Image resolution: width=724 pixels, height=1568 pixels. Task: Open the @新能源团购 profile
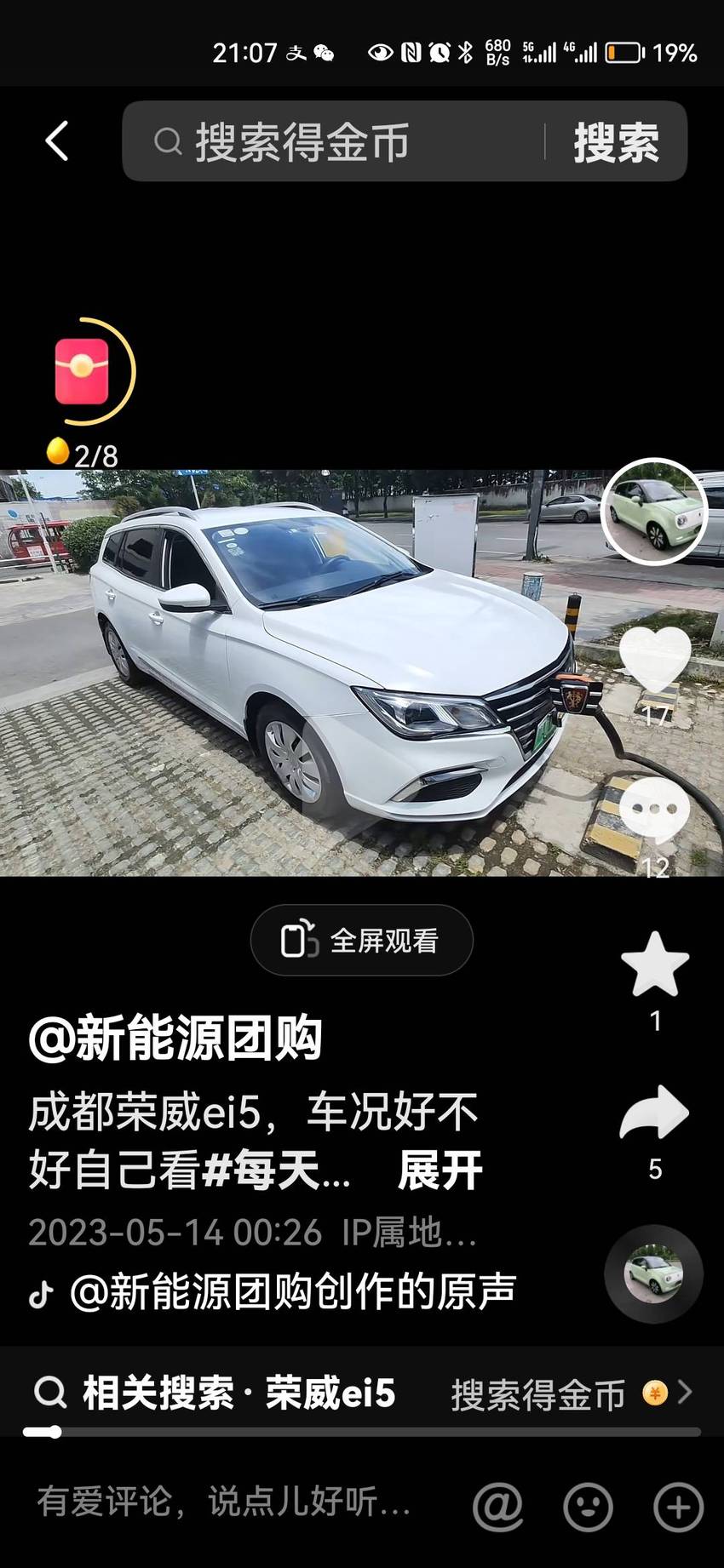click(175, 1039)
